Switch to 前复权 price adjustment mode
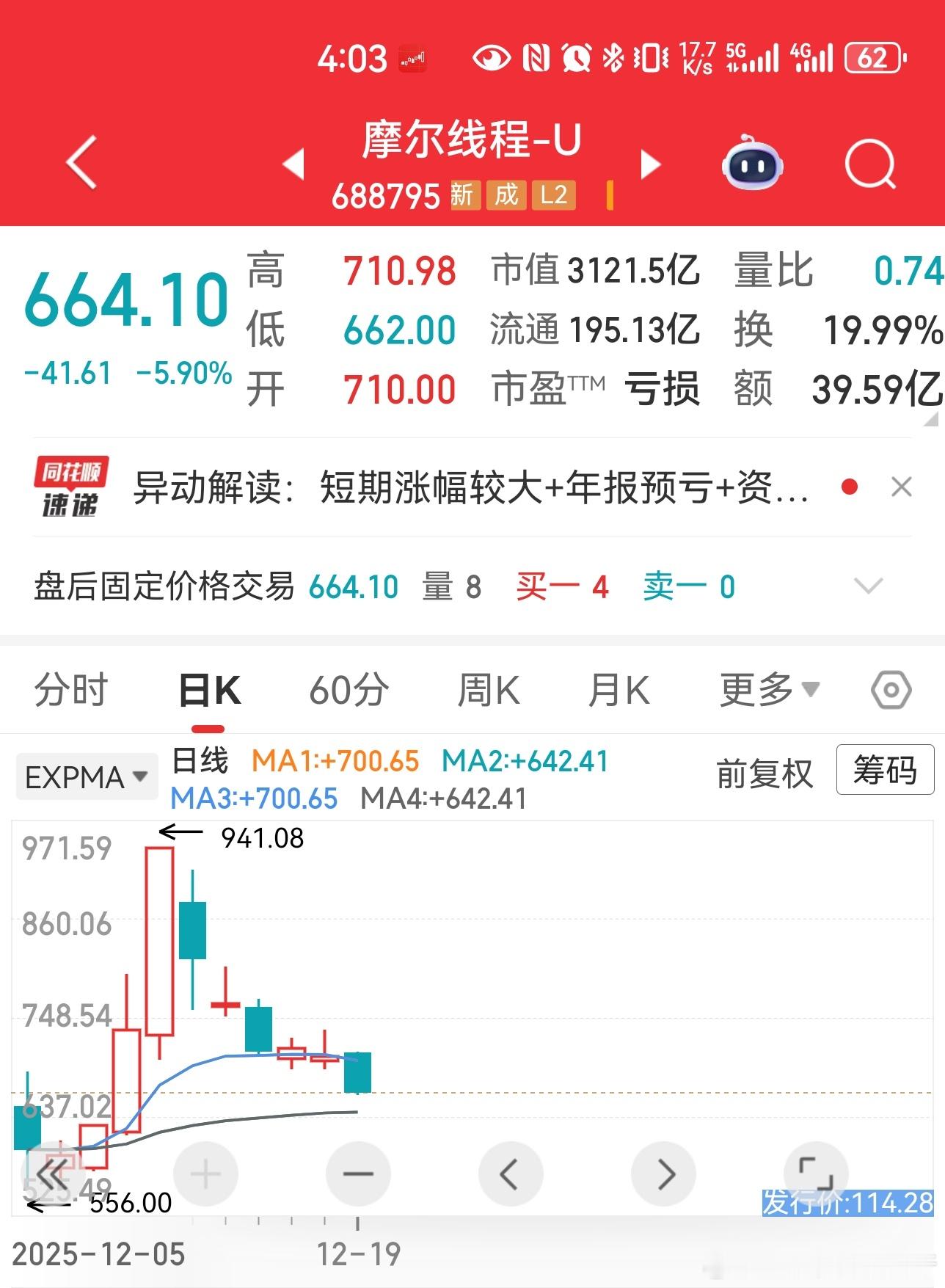Screen dimensions: 945x1288 764,773
